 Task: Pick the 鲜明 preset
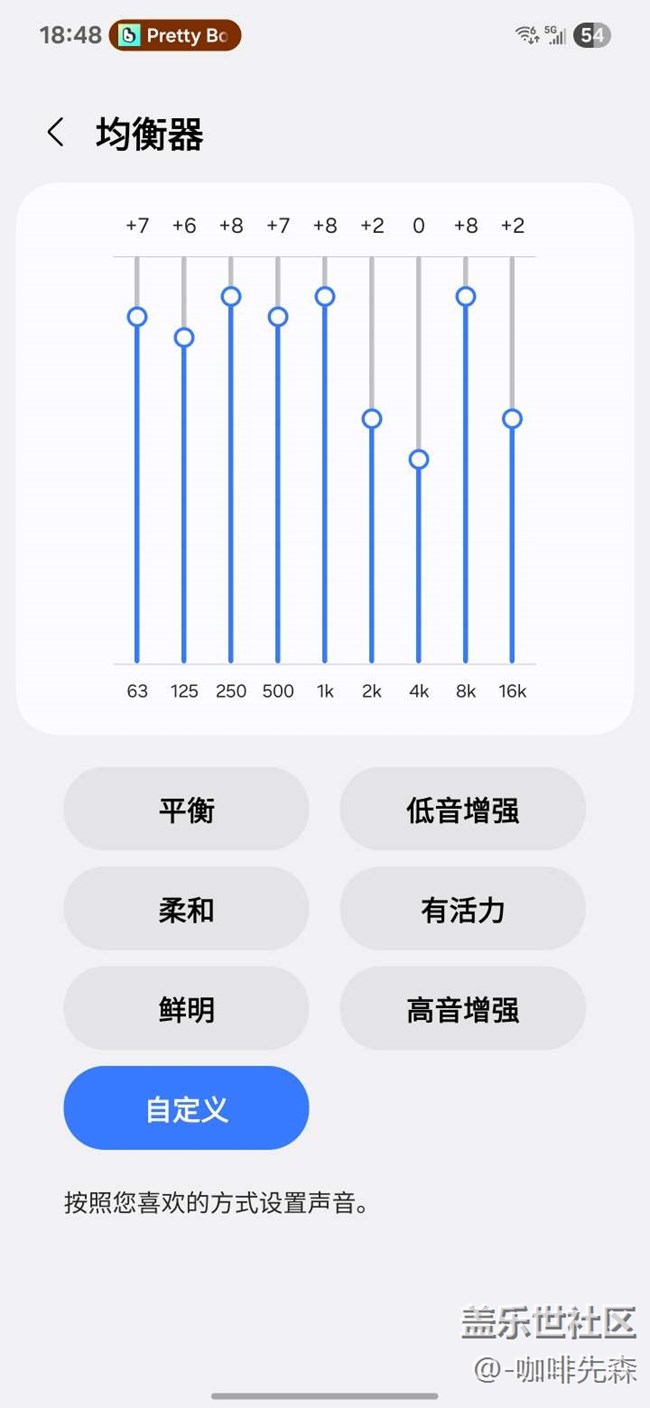pyautogui.click(x=186, y=1008)
